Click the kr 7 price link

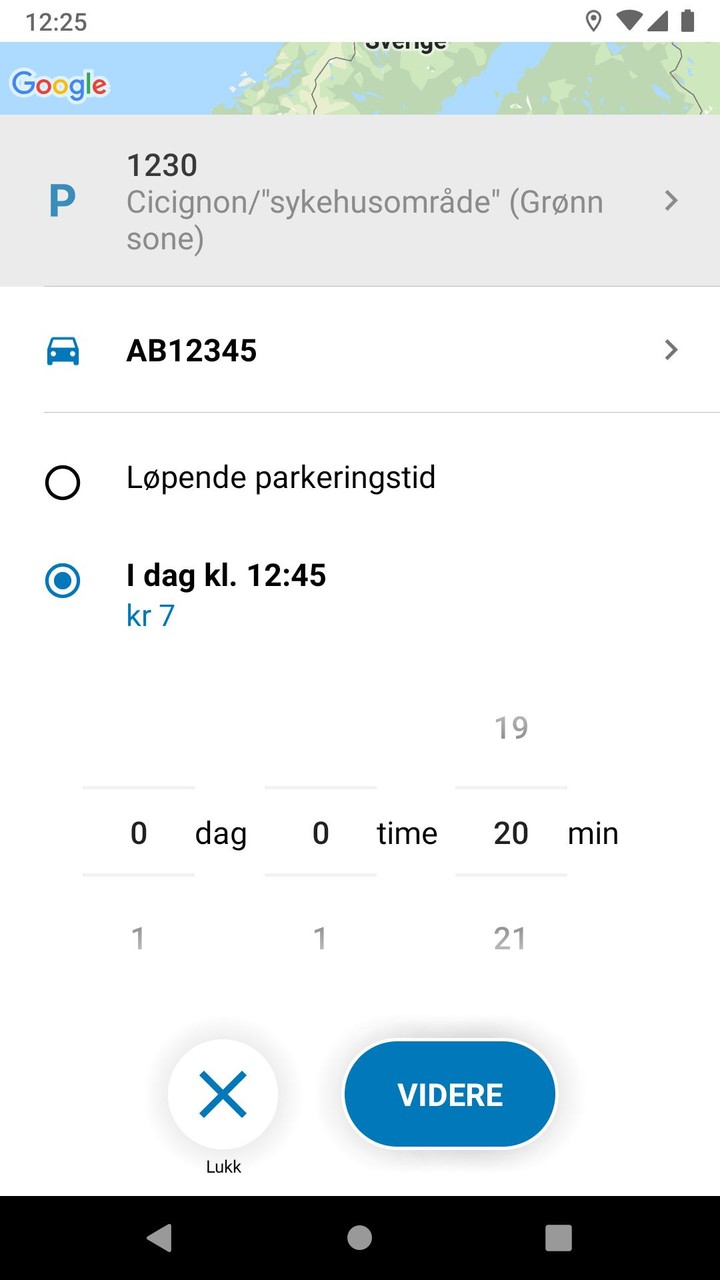click(150, 615)
